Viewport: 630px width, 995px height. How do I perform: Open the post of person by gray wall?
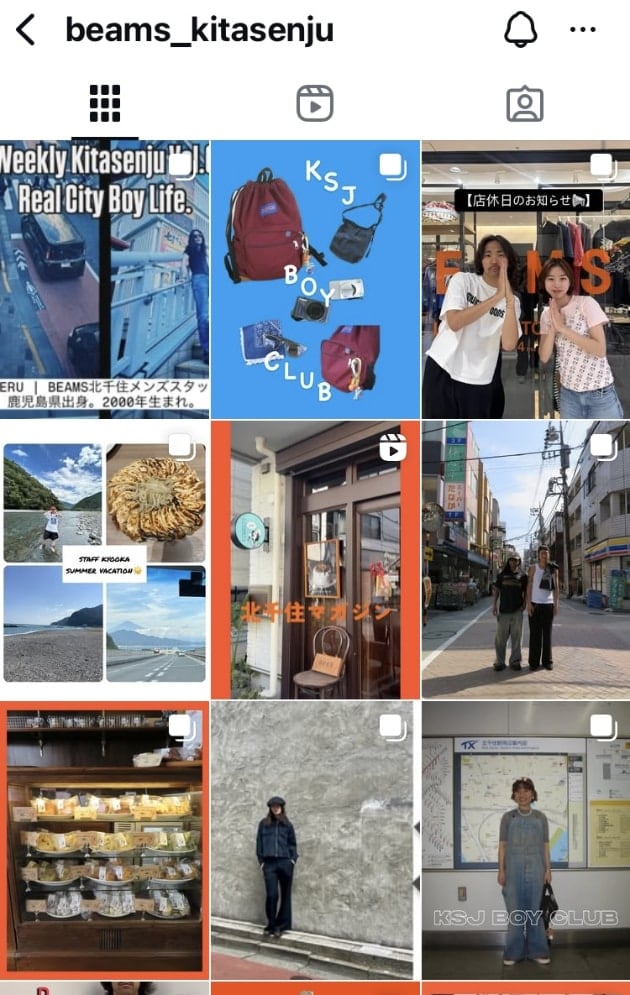(315, 840)
